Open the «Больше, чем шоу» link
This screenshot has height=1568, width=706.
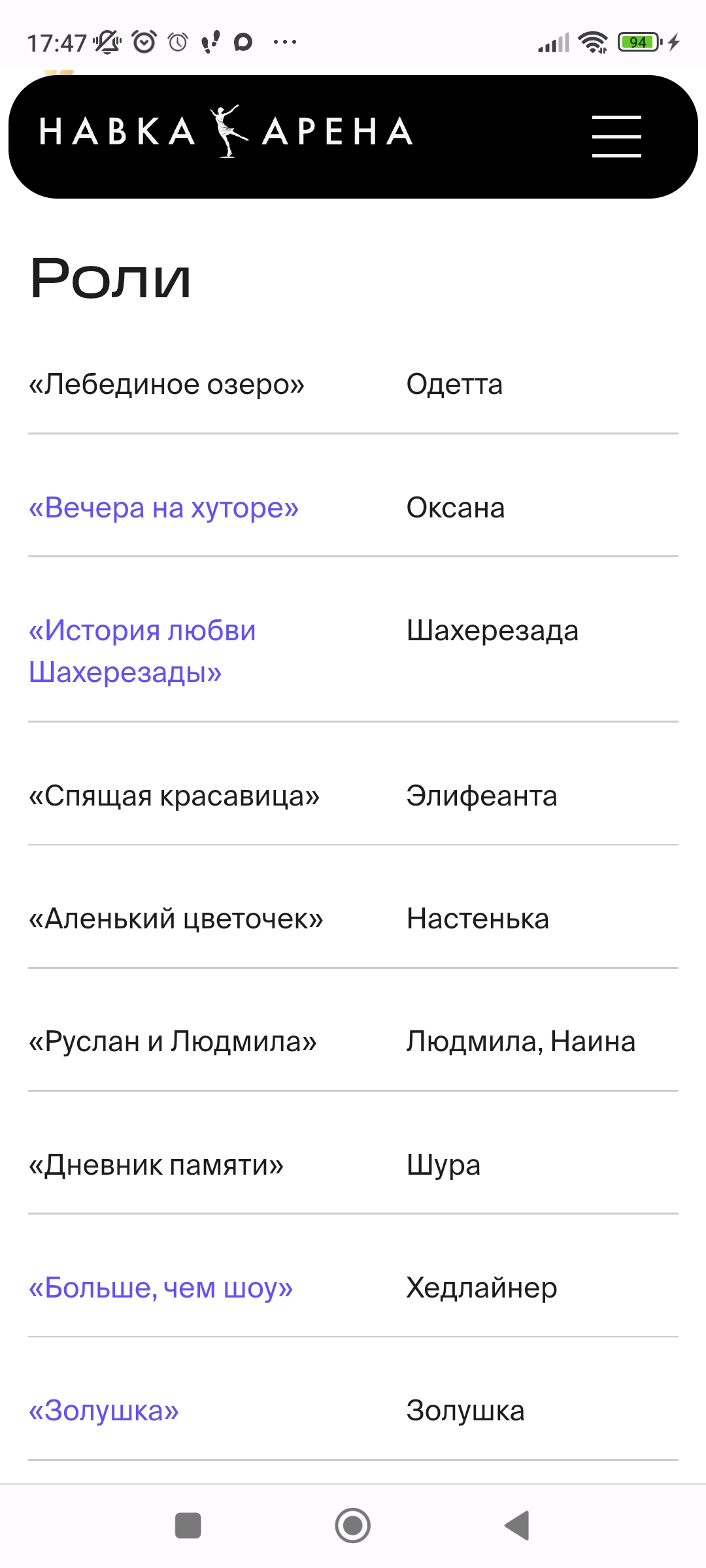(161, 1286)
